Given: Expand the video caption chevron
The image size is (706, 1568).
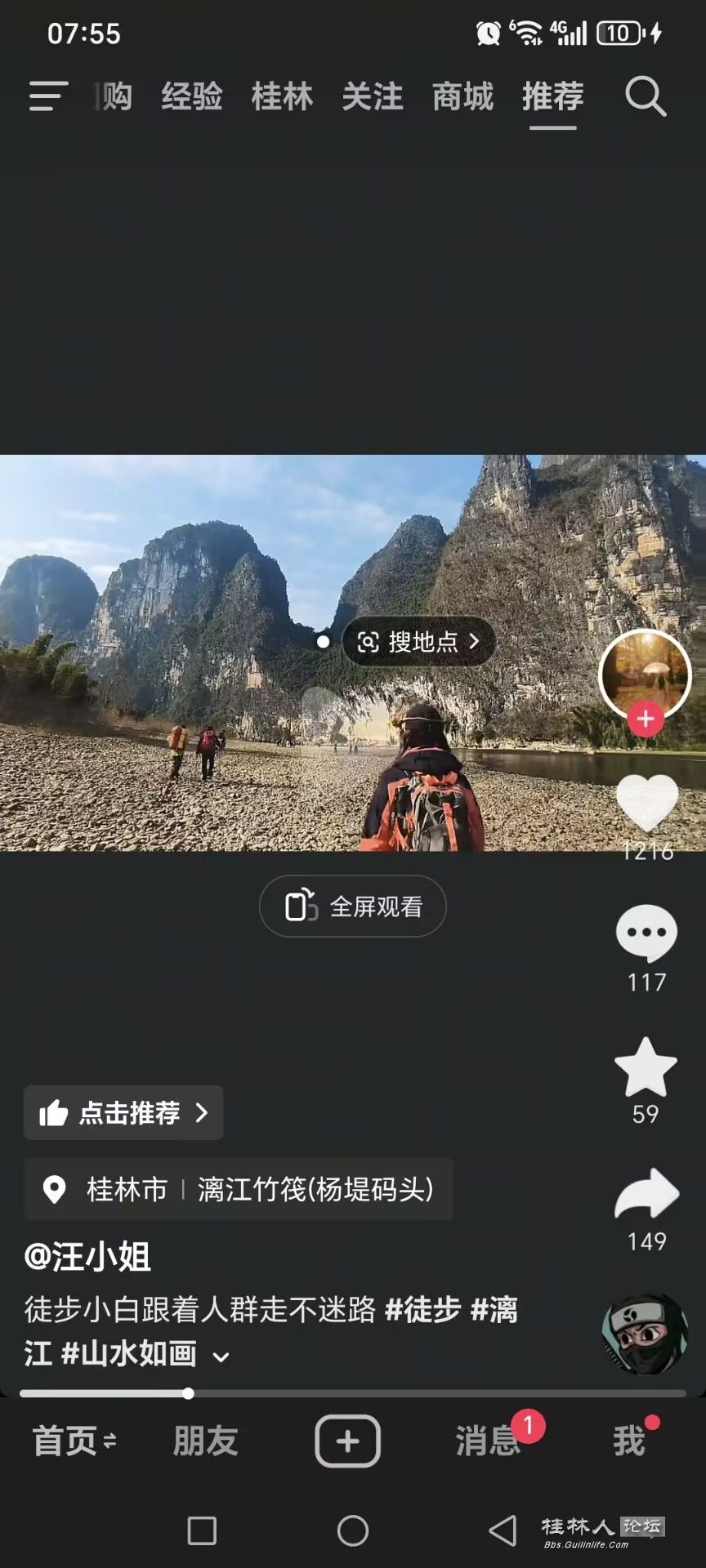Looking at the screenshot, I should click(x=221, y=1357).
